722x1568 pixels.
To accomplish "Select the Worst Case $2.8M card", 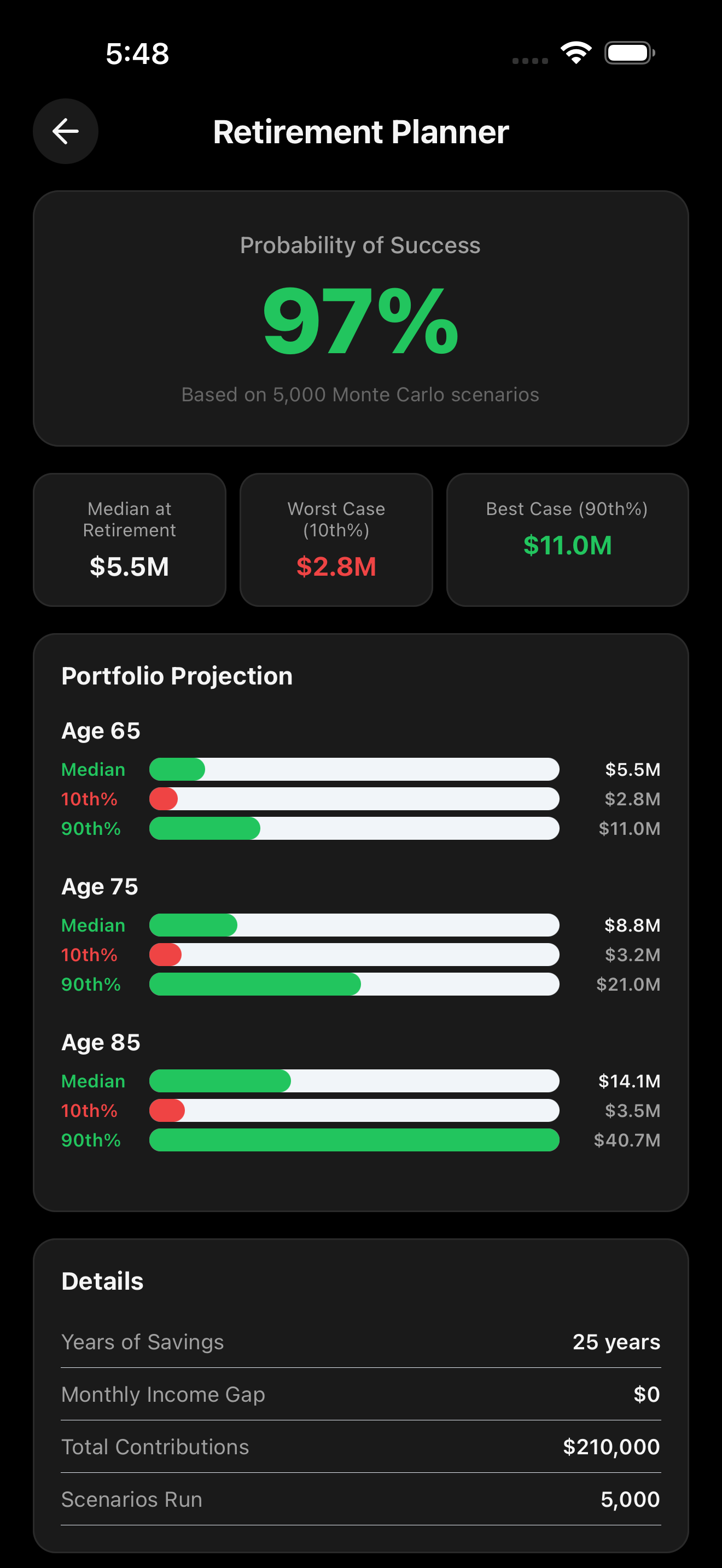I will 336,539.
